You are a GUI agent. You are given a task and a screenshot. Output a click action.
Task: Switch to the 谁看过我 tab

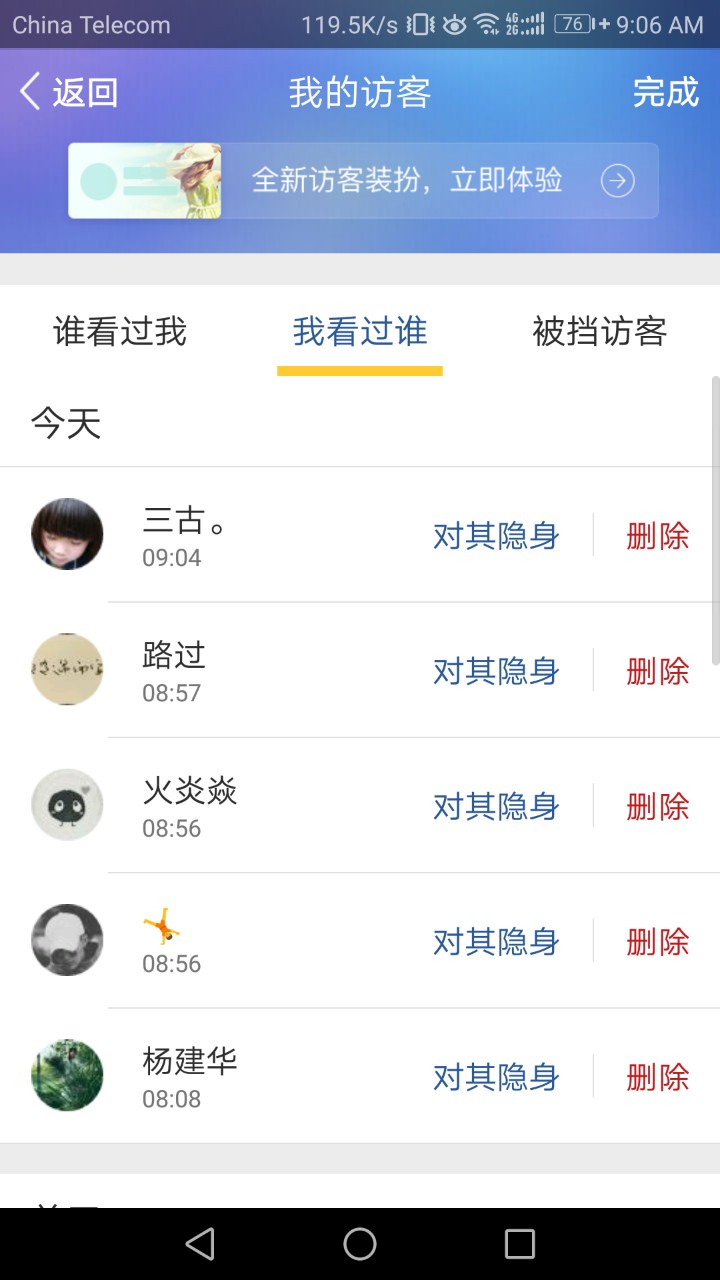[x=120, y=331]
